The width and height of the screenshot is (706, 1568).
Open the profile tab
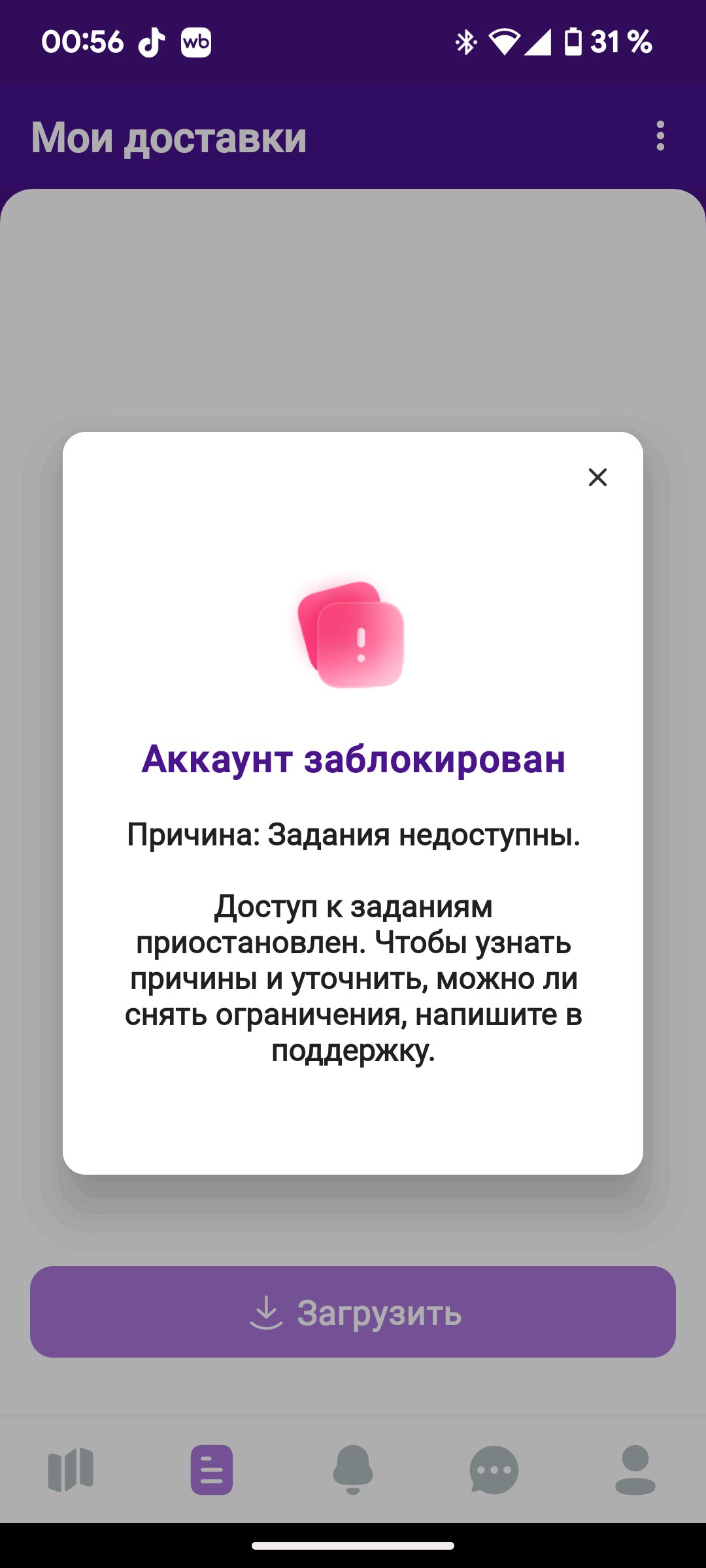[x=635, y=1470]
